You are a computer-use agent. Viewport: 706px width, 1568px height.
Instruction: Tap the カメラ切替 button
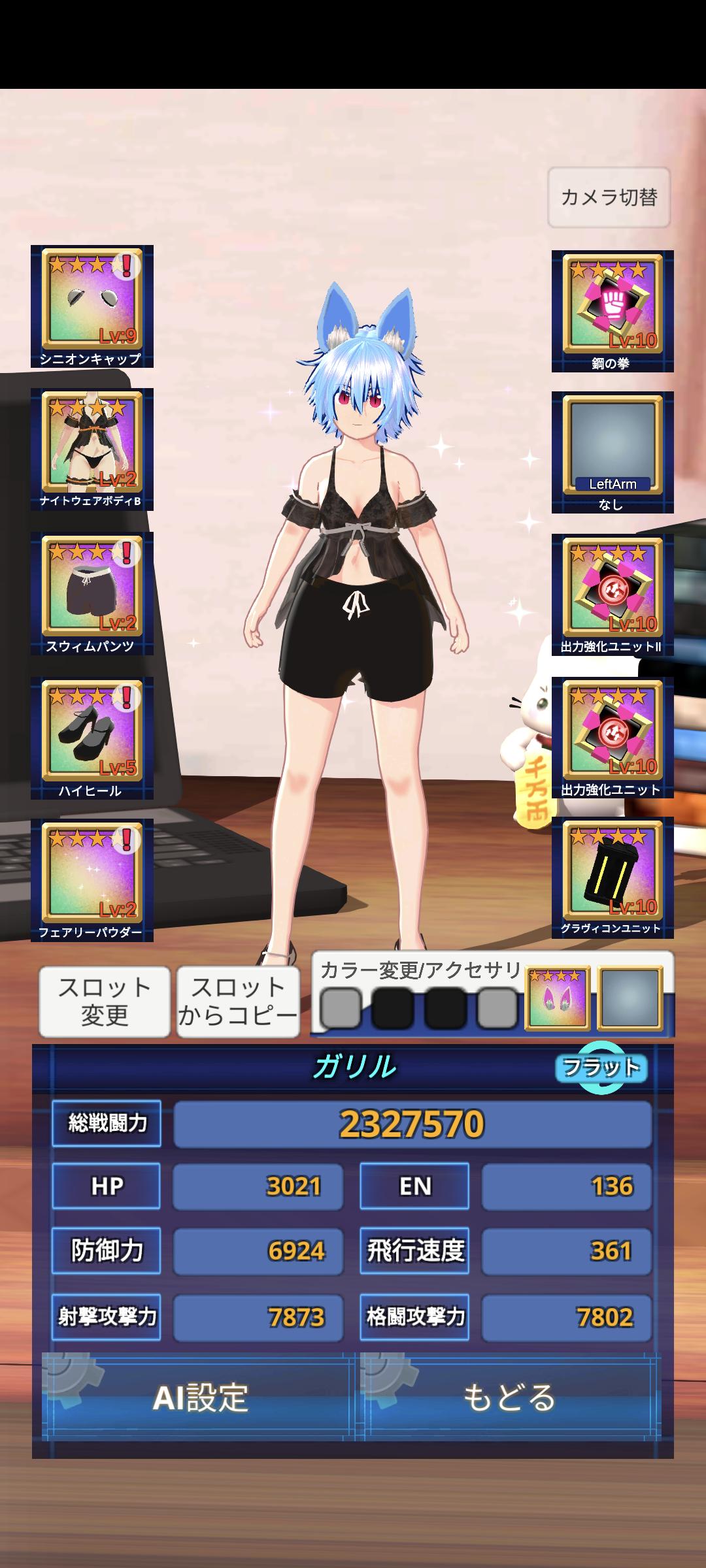coord(609,197)
